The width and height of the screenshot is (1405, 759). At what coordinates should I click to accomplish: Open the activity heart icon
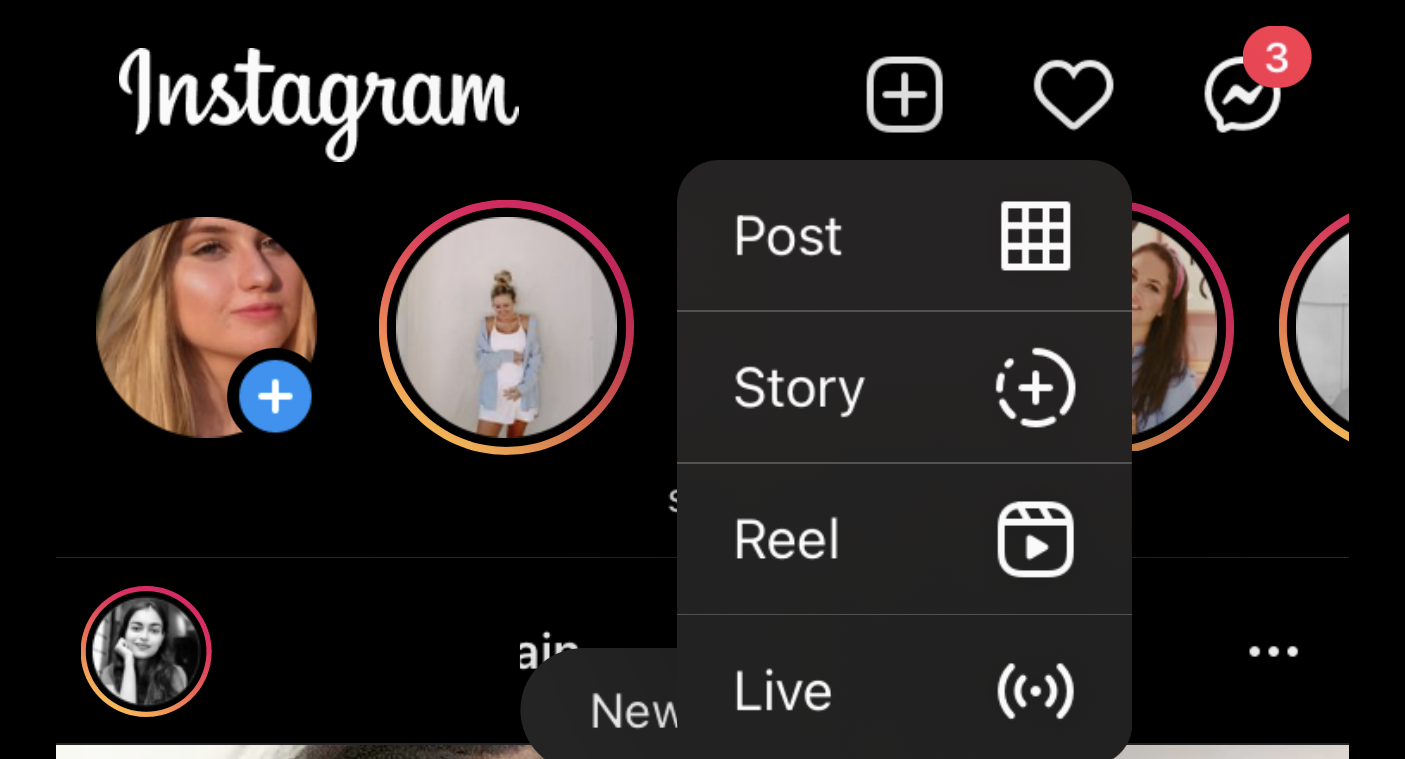pos(1072,95)
